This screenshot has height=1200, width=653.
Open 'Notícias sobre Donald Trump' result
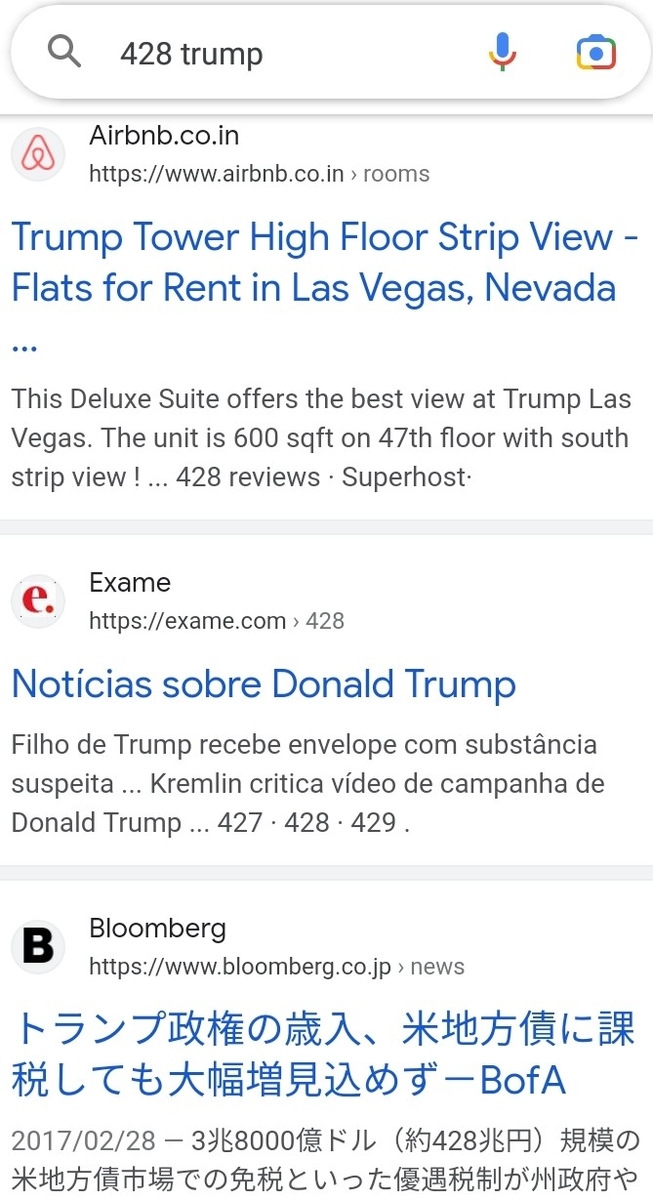264,684
